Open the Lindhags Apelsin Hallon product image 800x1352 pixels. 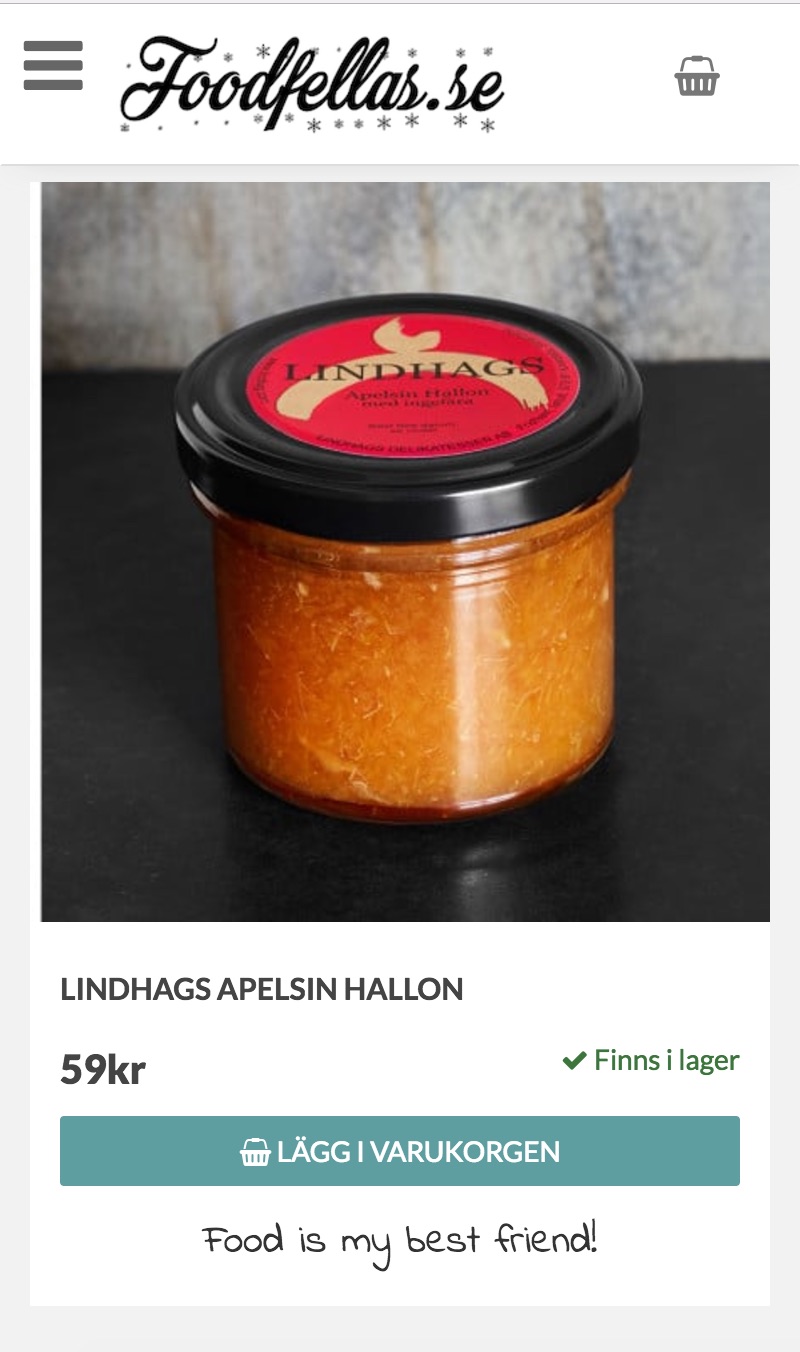click(405, 551)
